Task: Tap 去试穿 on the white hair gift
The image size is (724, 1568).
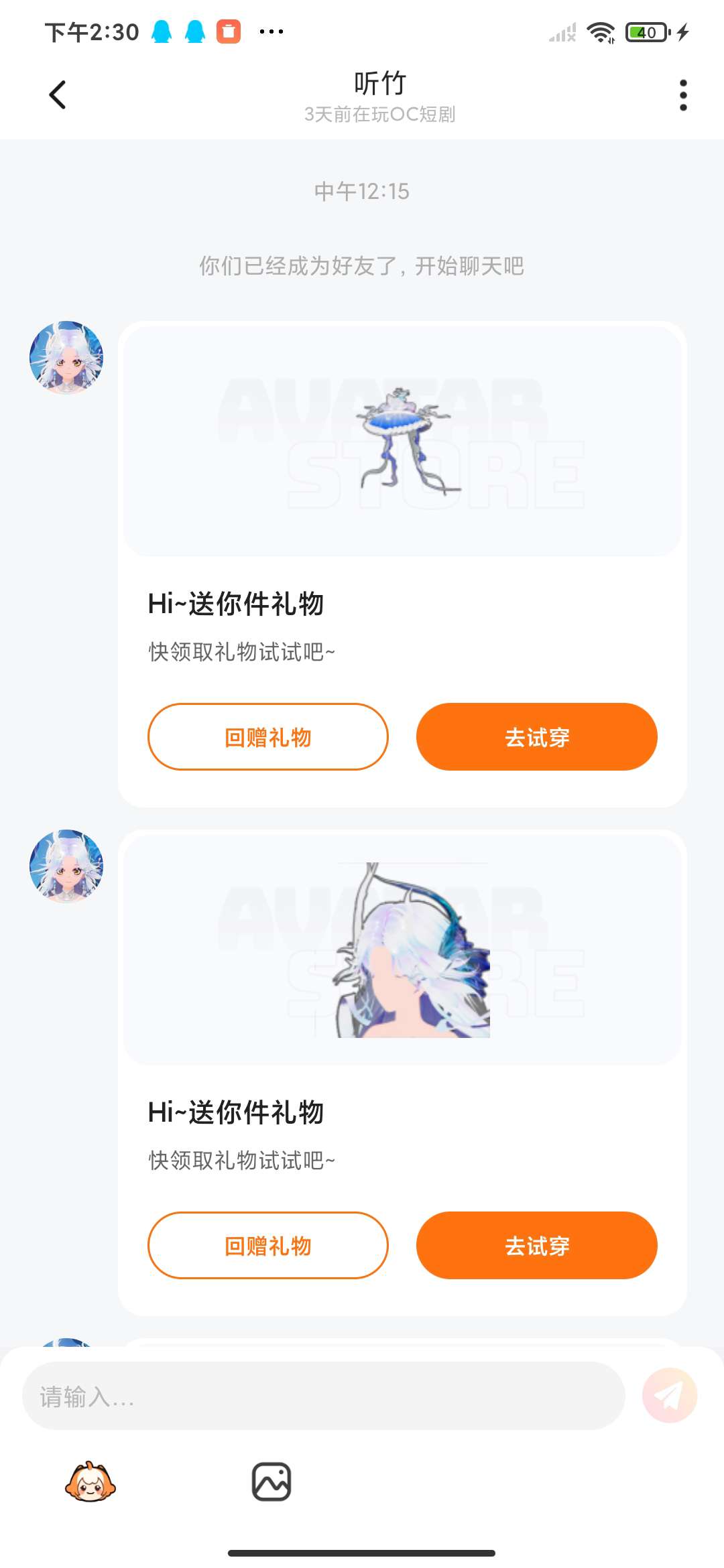Action: 536,1246
